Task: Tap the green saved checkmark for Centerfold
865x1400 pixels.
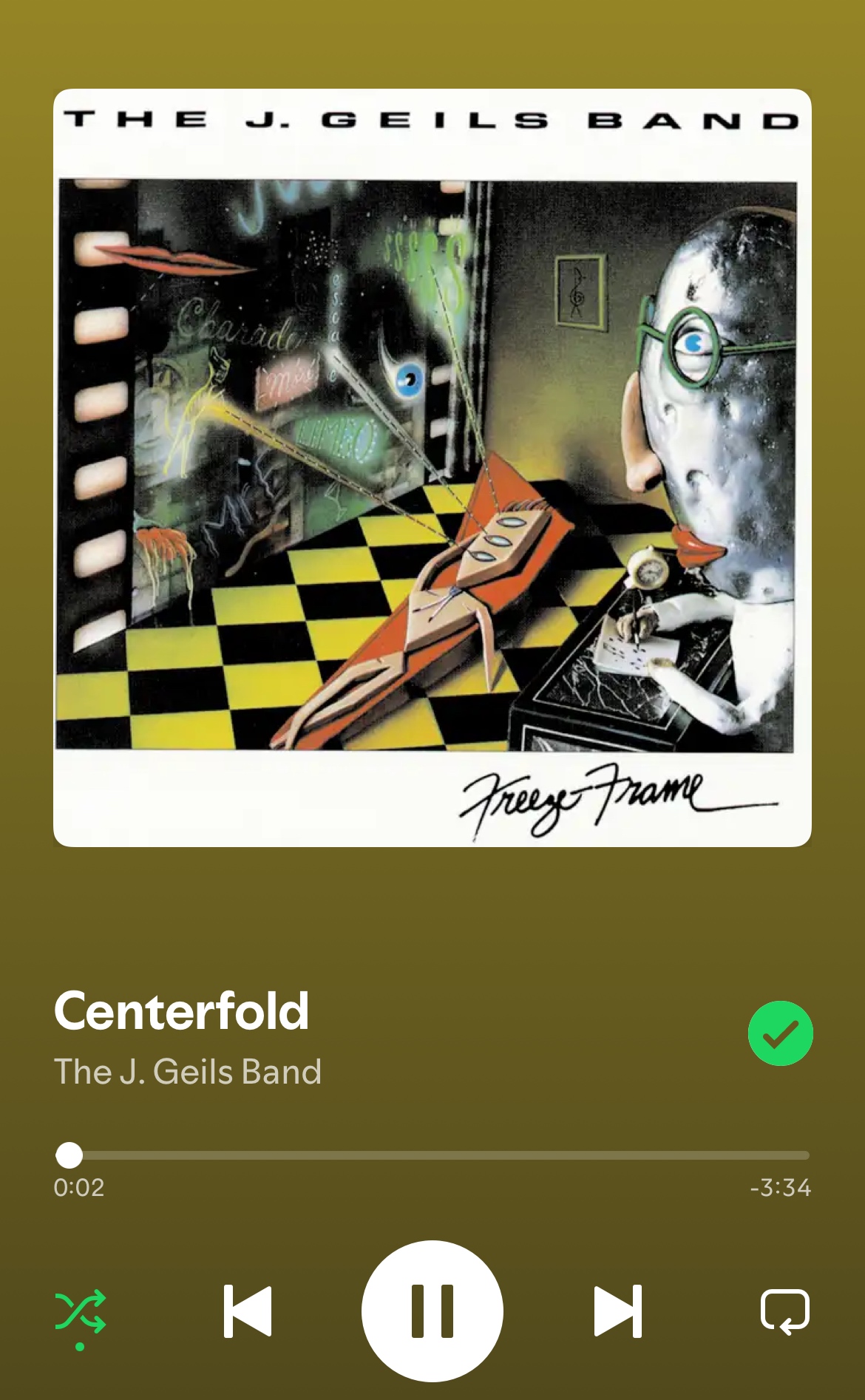Action: coord(780,1033)
